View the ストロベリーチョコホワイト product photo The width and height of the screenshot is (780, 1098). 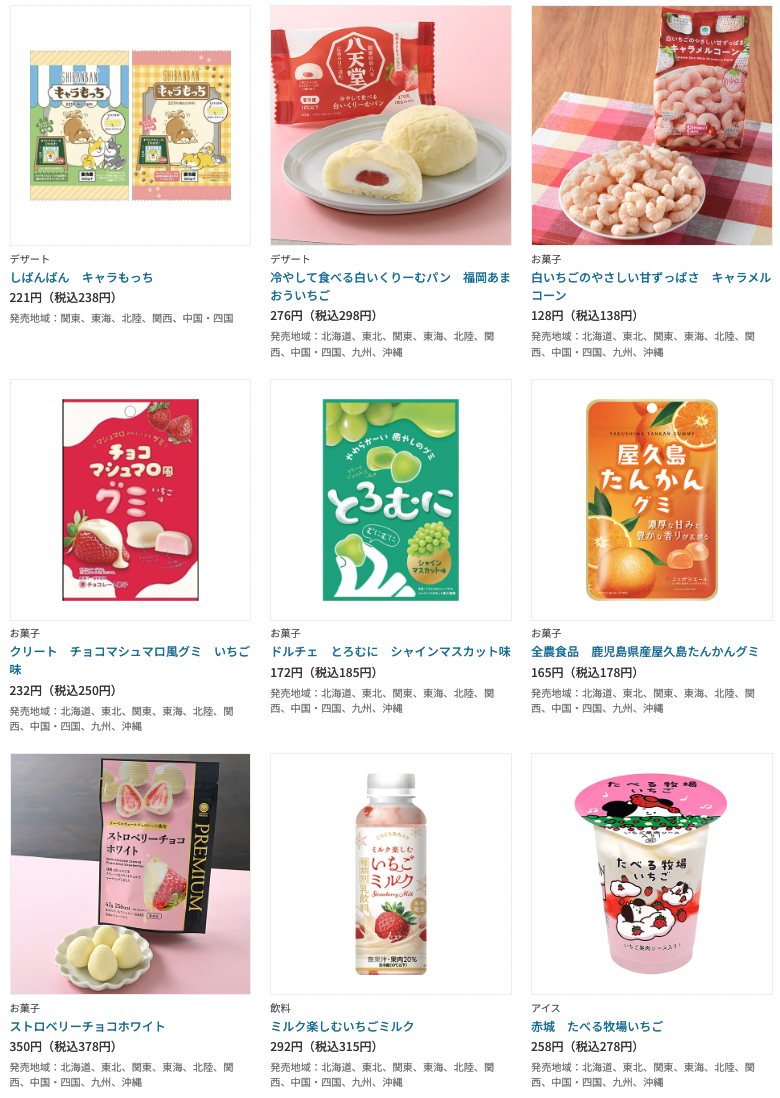[130, 874]
